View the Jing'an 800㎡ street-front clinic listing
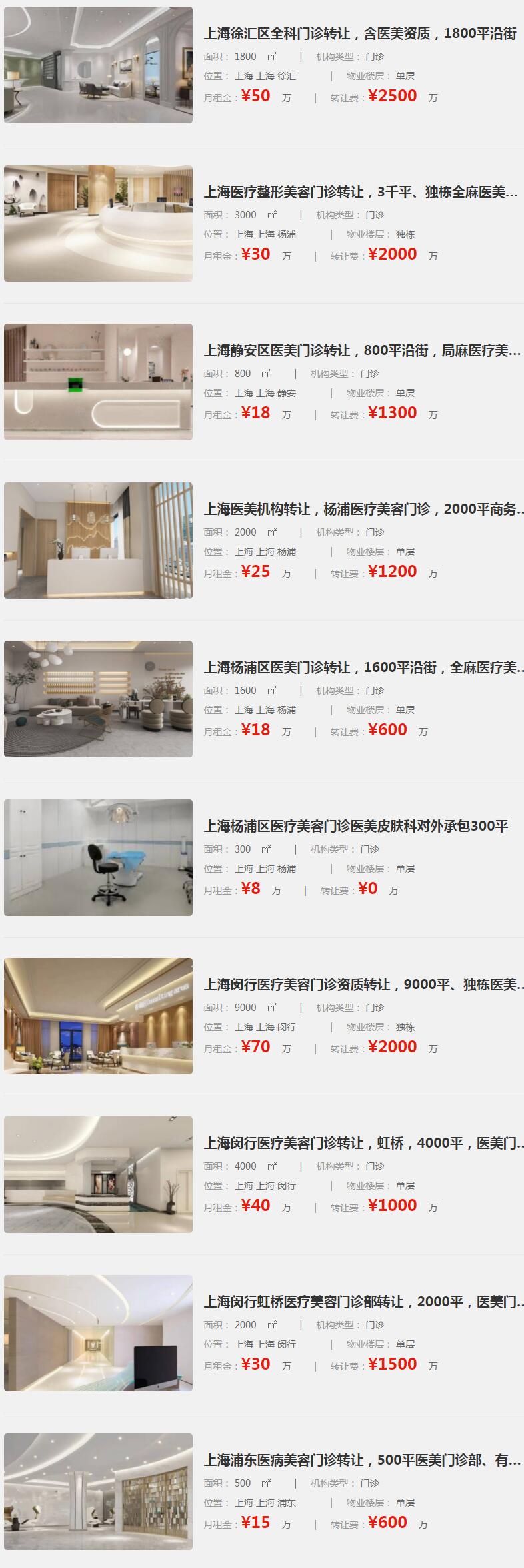 [360, 350]
